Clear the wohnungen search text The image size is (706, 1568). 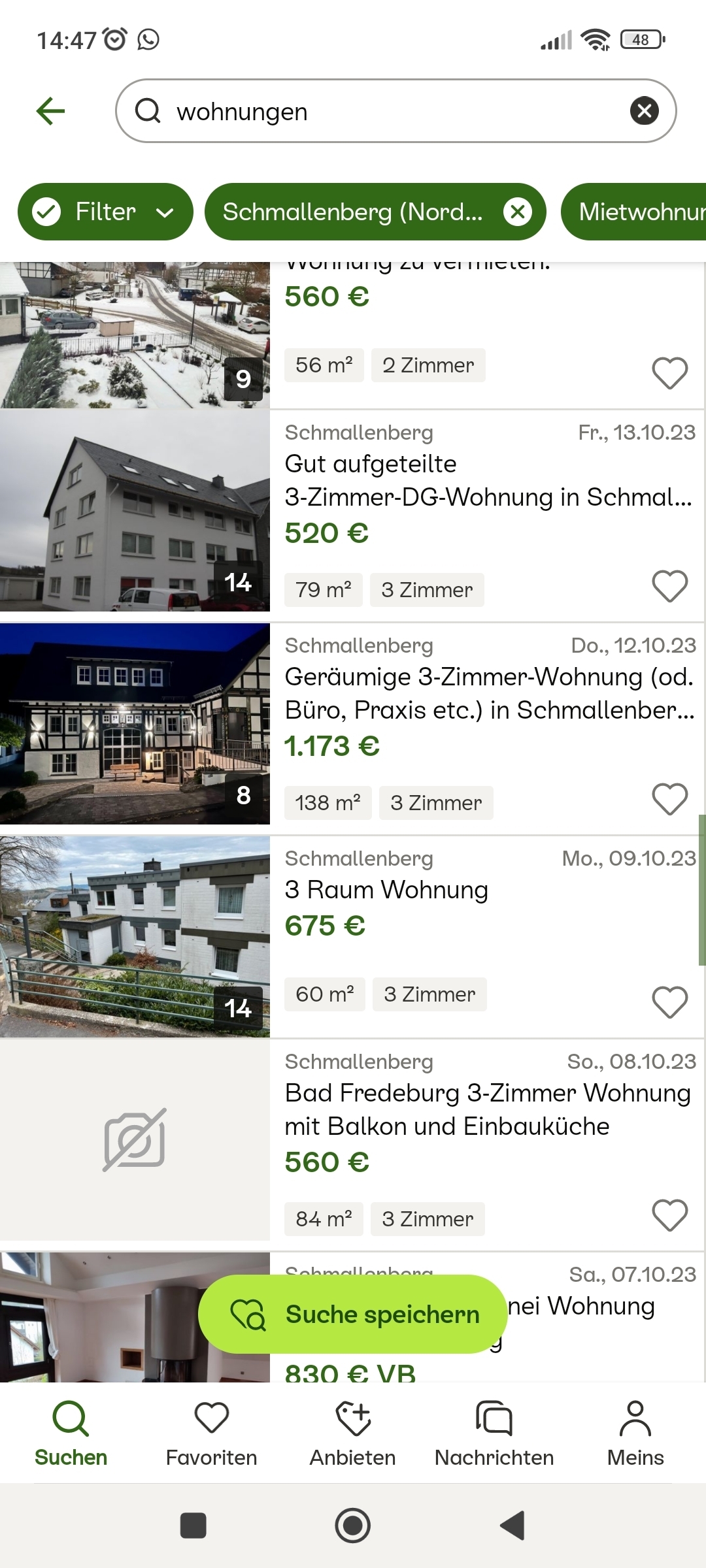(644, 110)
